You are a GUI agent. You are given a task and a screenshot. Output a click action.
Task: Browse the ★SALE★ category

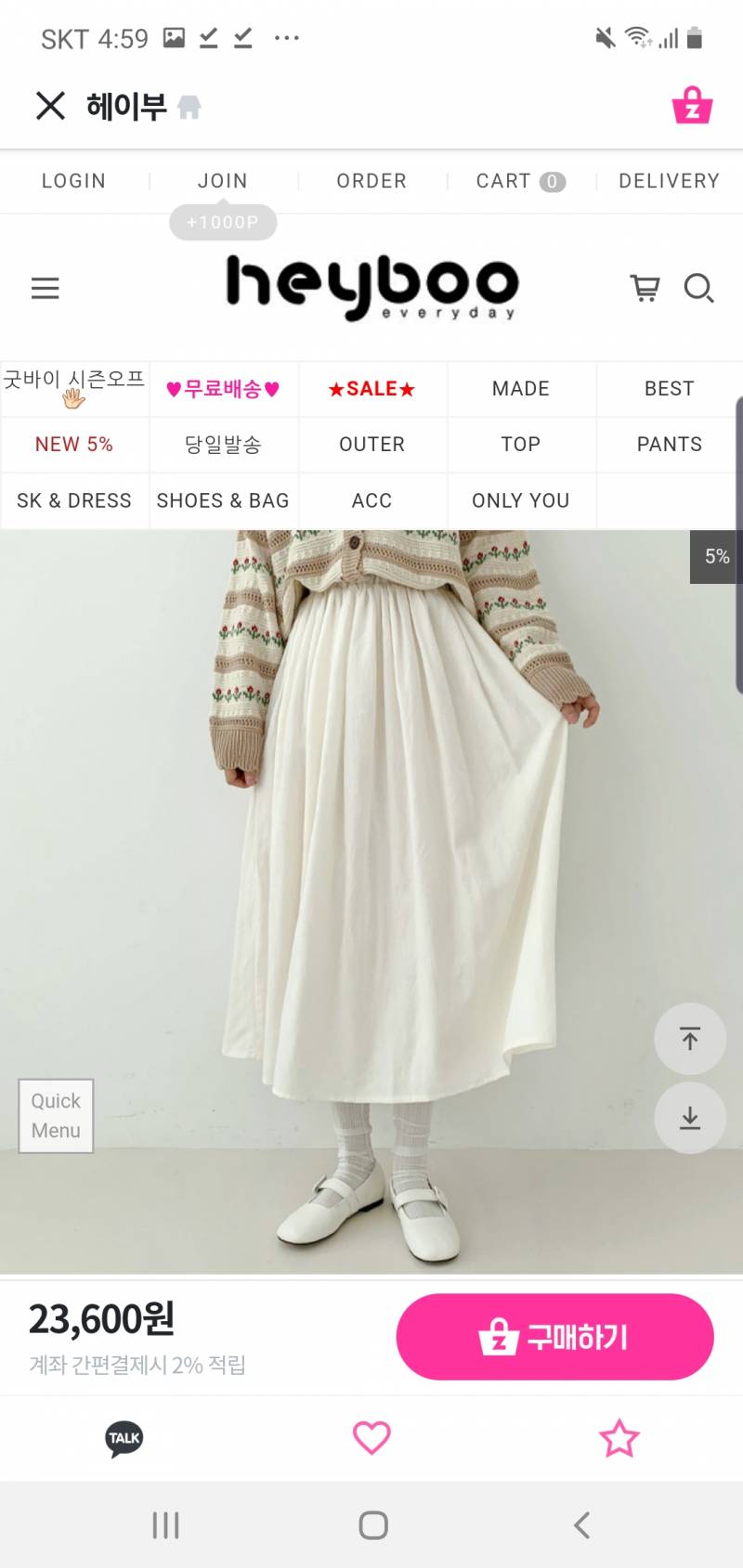point(371,389)
